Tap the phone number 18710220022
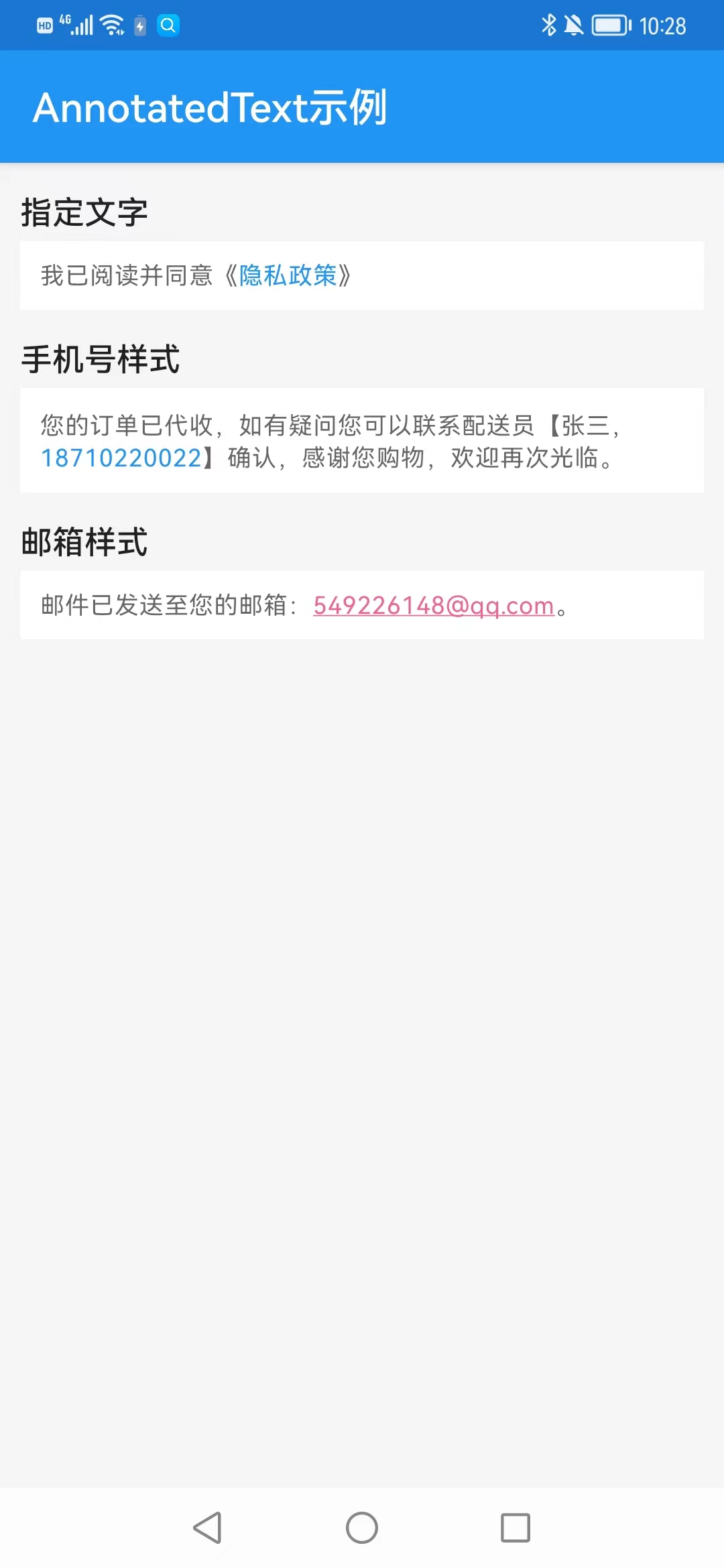 (121, 458)
